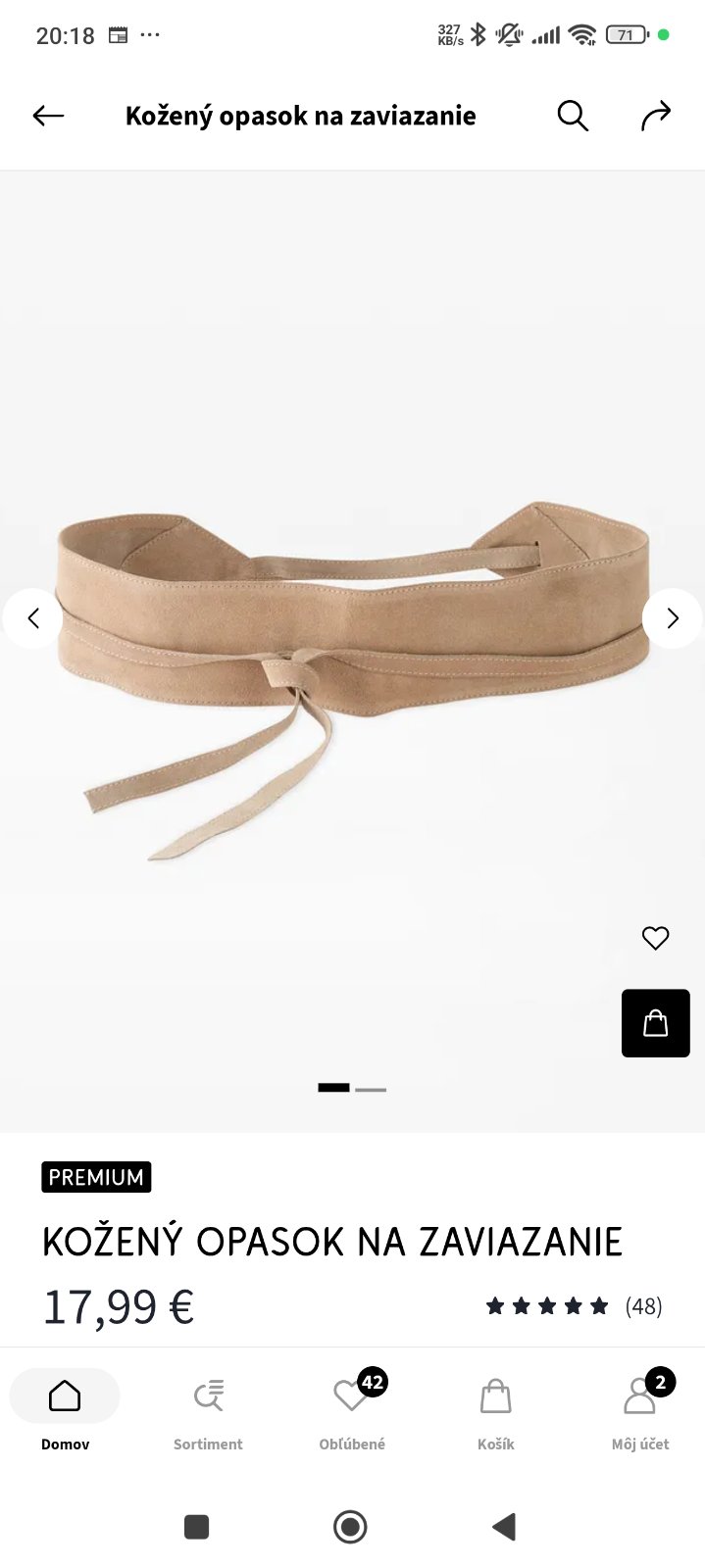The height and width of the screenshot is (1568, 705).
Task: Switch to the Domov tab
Action: click(x=65, y=1409)
